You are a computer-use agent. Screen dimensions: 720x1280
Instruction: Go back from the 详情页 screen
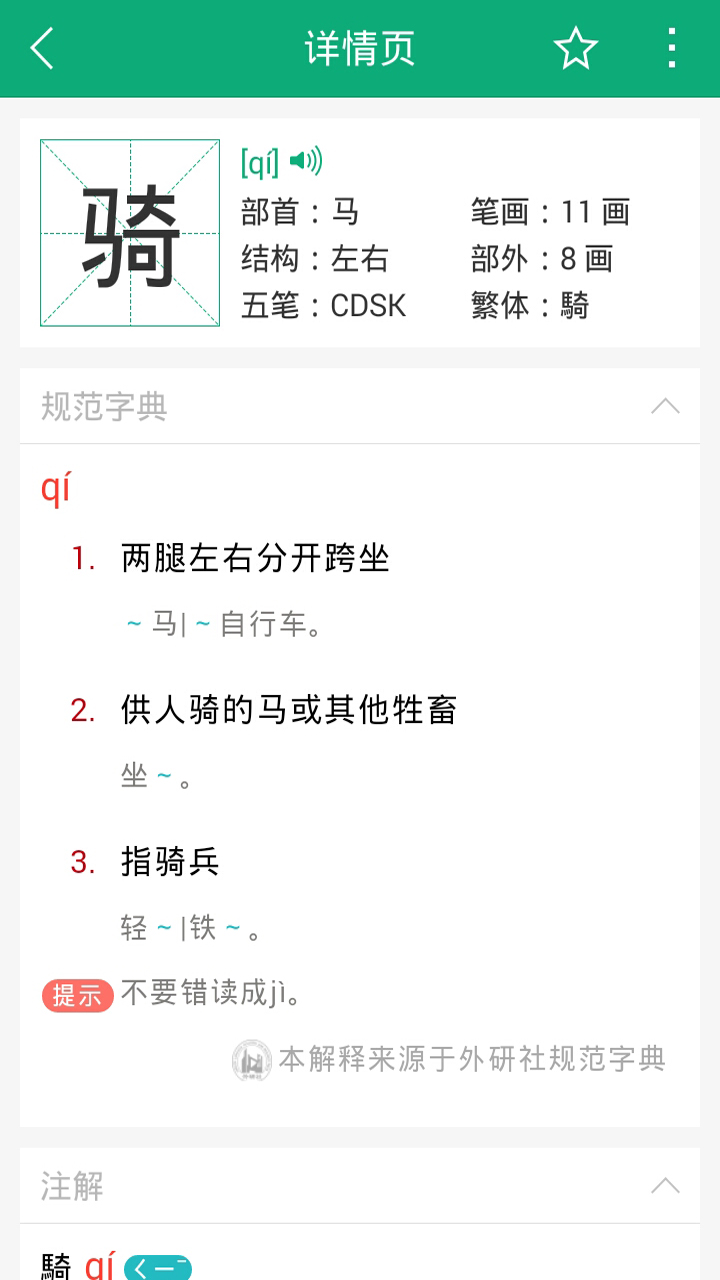(x=42, y=48)
